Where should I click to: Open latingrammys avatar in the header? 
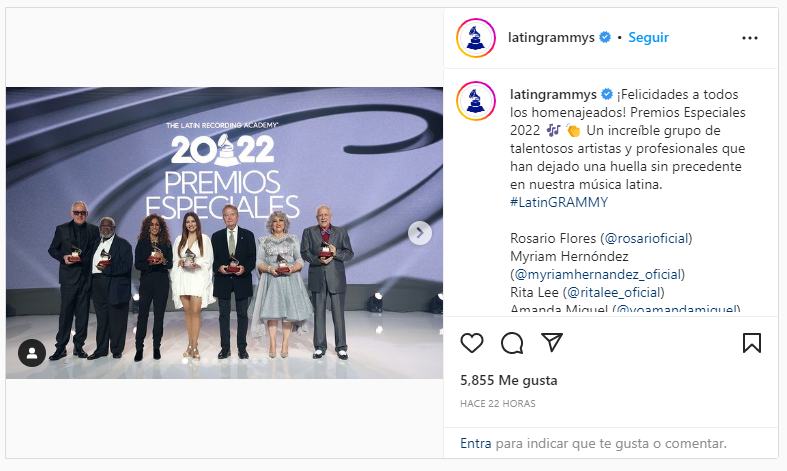tap(476, 38)
